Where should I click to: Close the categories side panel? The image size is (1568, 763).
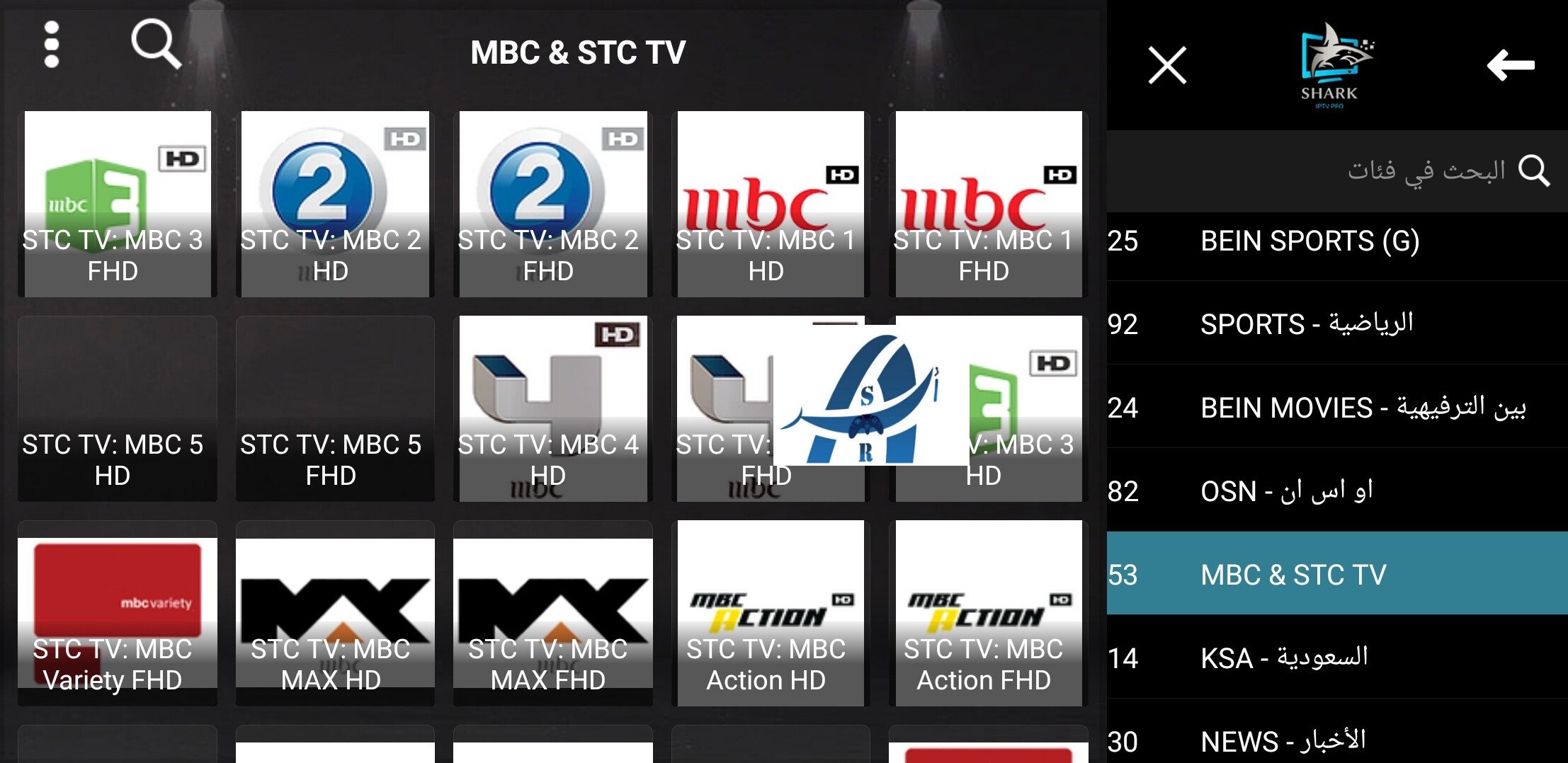click(x=1166, y=65)
